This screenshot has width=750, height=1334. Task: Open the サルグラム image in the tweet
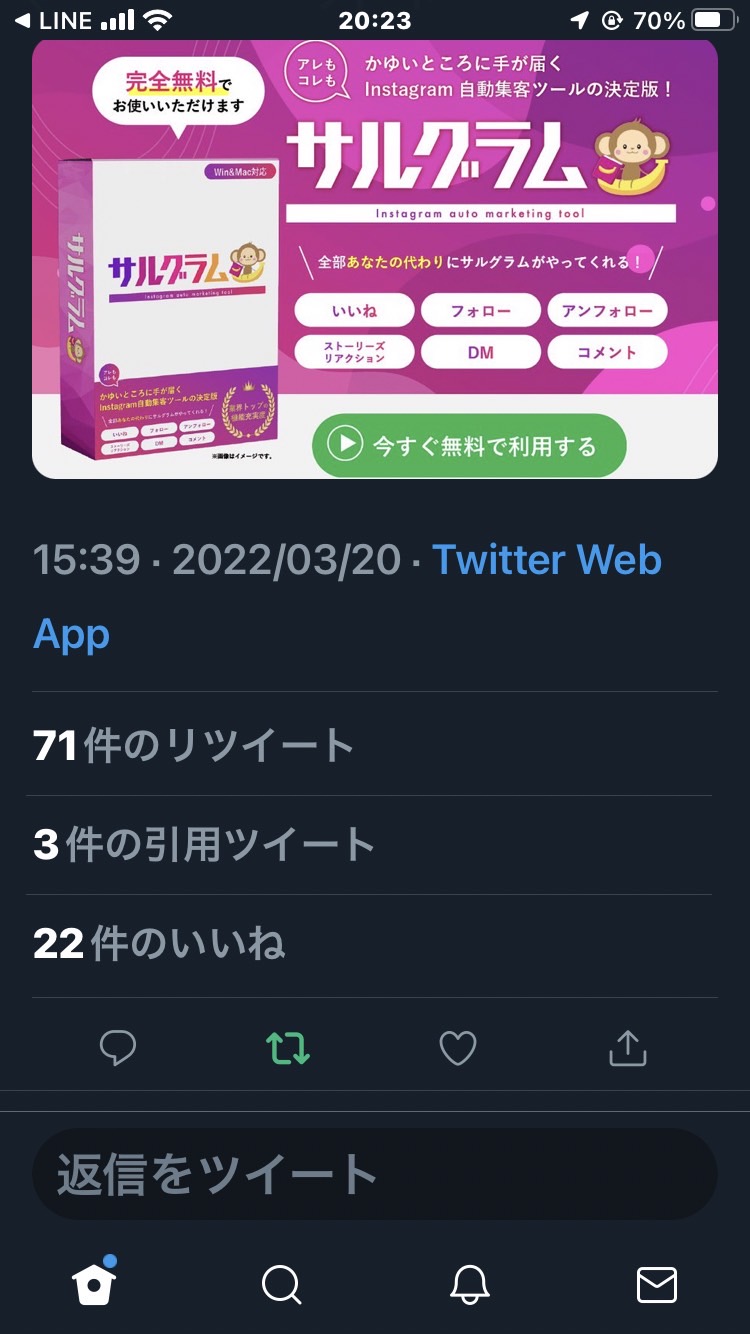click(x=375, y=258)
